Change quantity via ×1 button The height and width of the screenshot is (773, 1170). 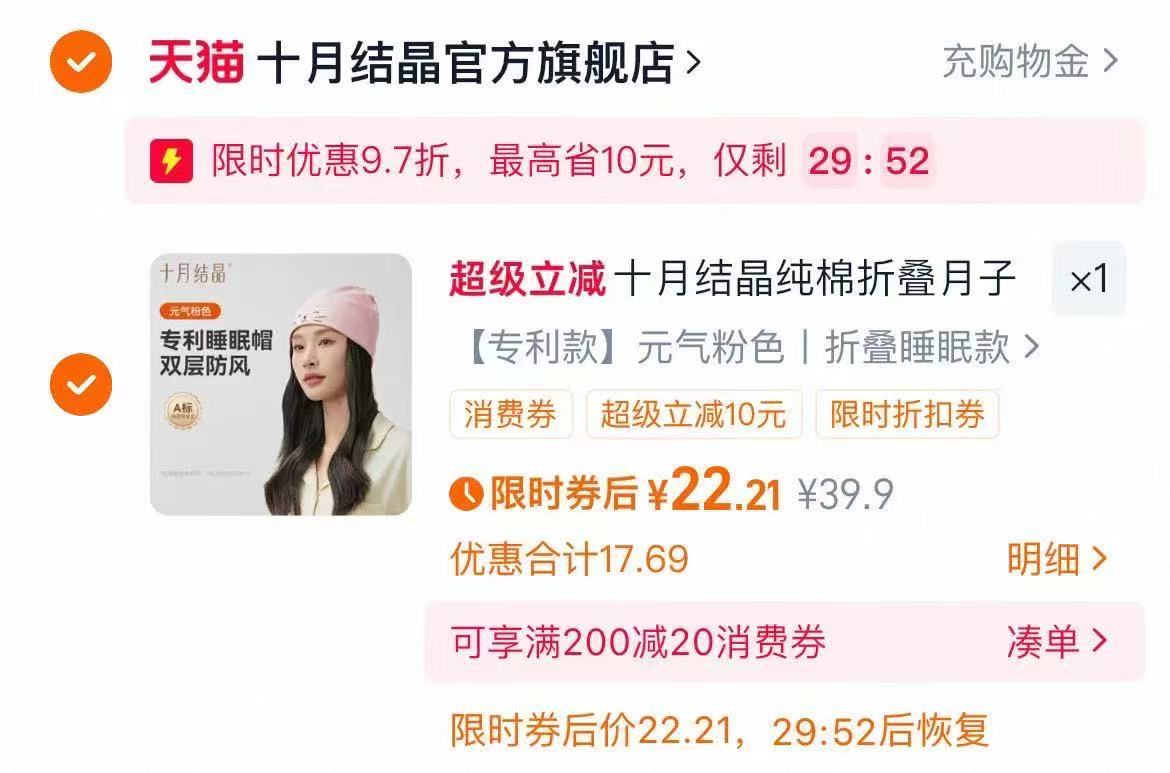(1088, 279)
